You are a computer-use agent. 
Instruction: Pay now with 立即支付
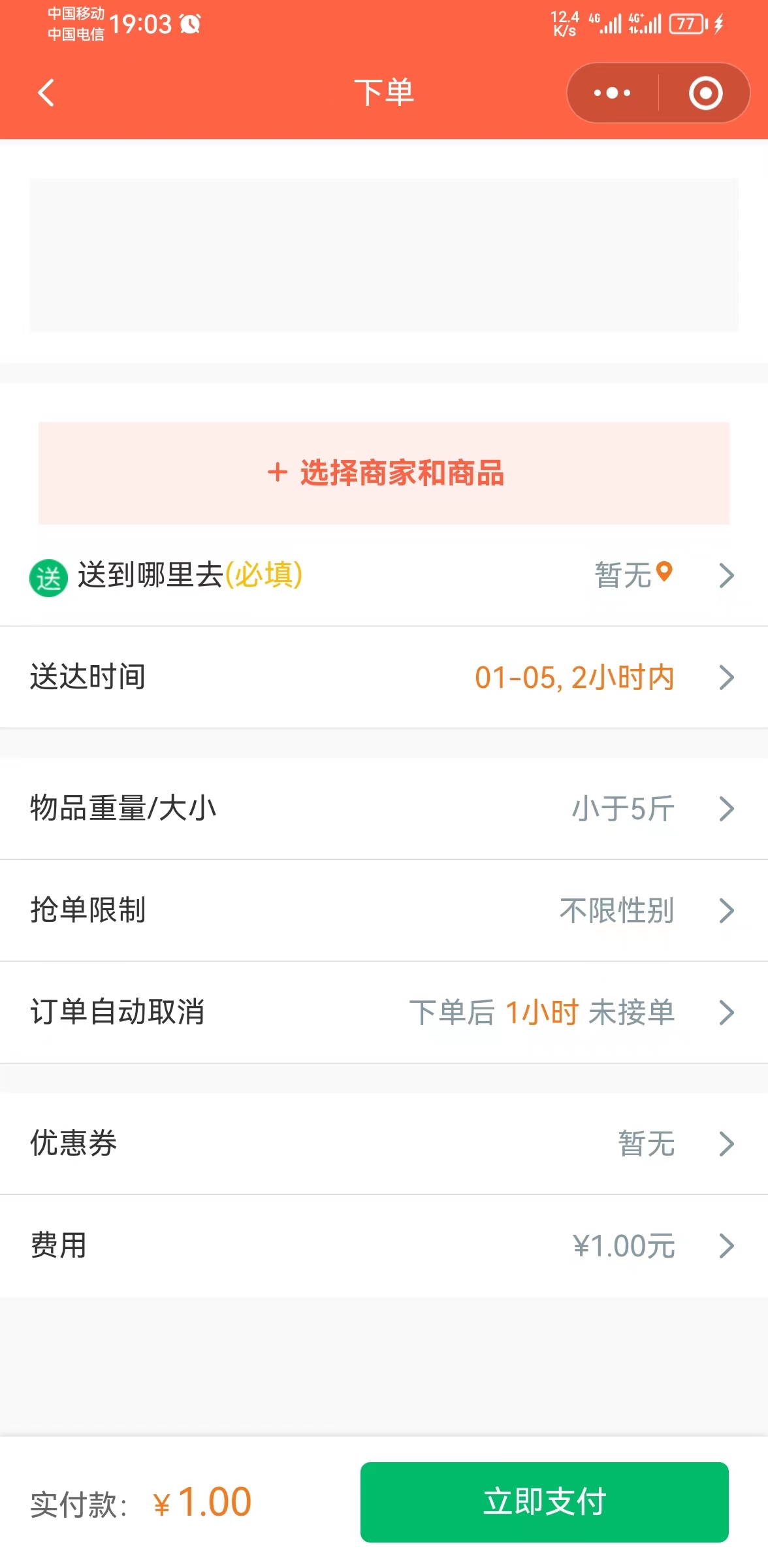[544, 1502]
